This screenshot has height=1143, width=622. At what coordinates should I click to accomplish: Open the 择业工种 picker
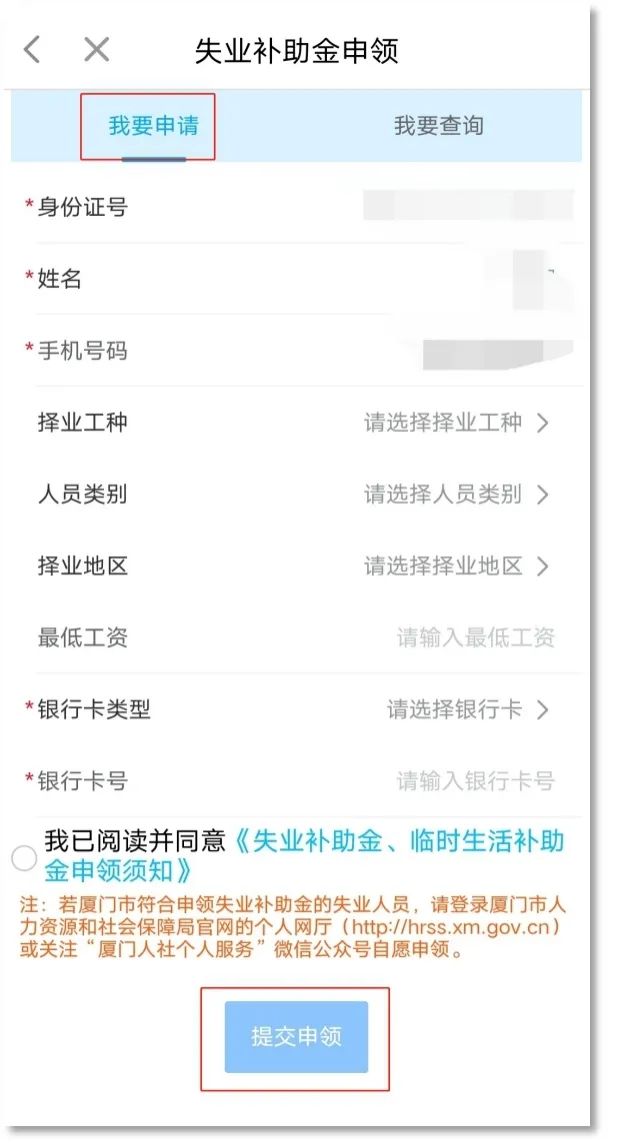456,423
